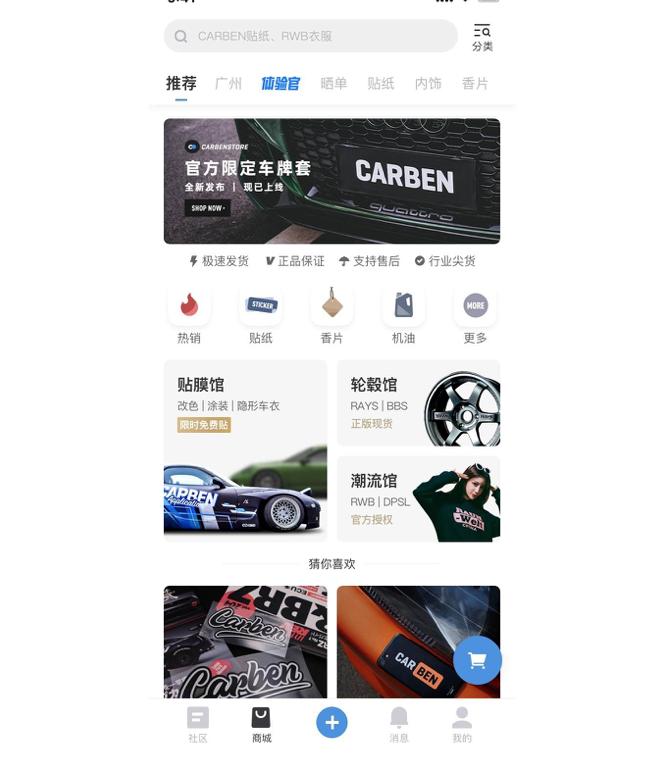
Task: Open the 消息 messages tab
Action: (399, 724)
